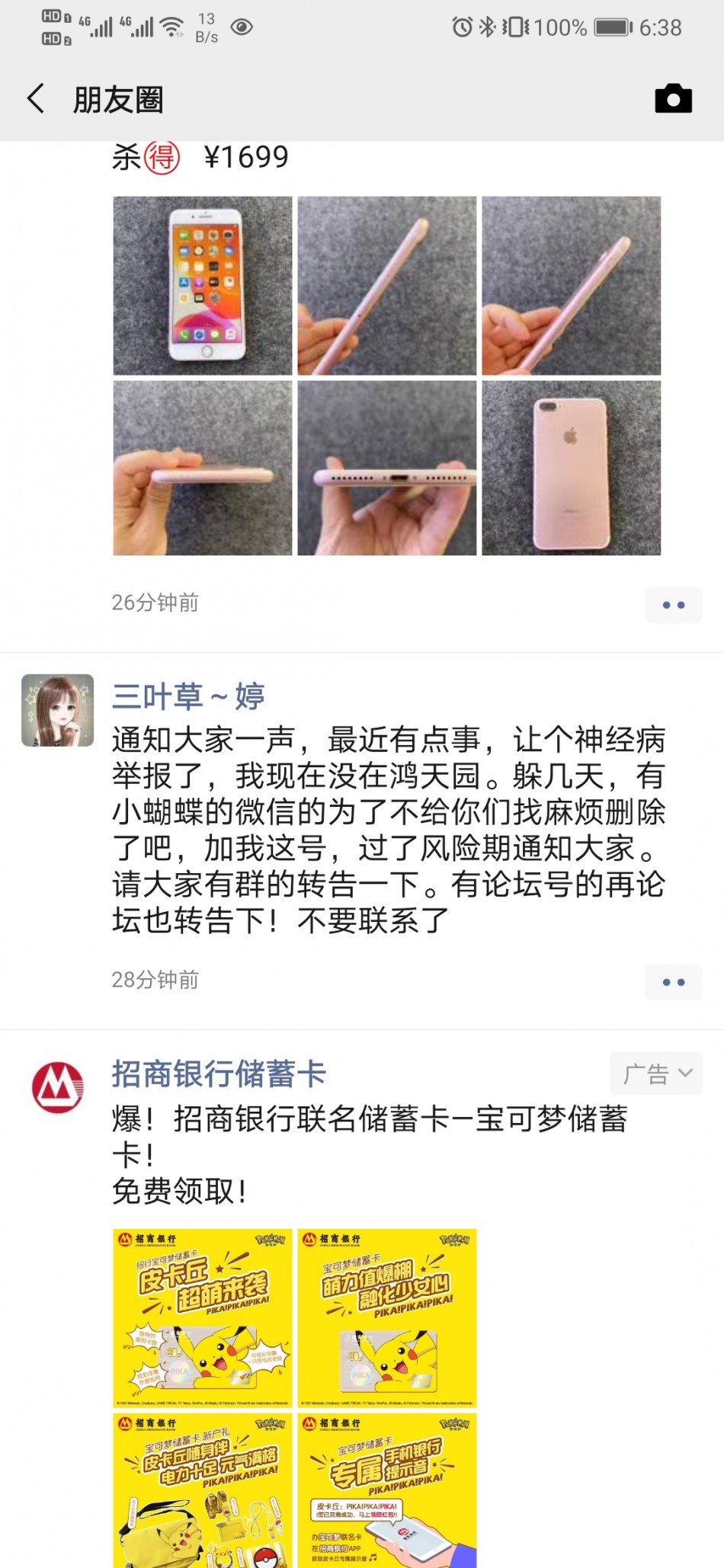The image size is (724, 1568).
Task: Open the 招商银行储蓄卡 advertiser page
Action: coord(219,1074)
